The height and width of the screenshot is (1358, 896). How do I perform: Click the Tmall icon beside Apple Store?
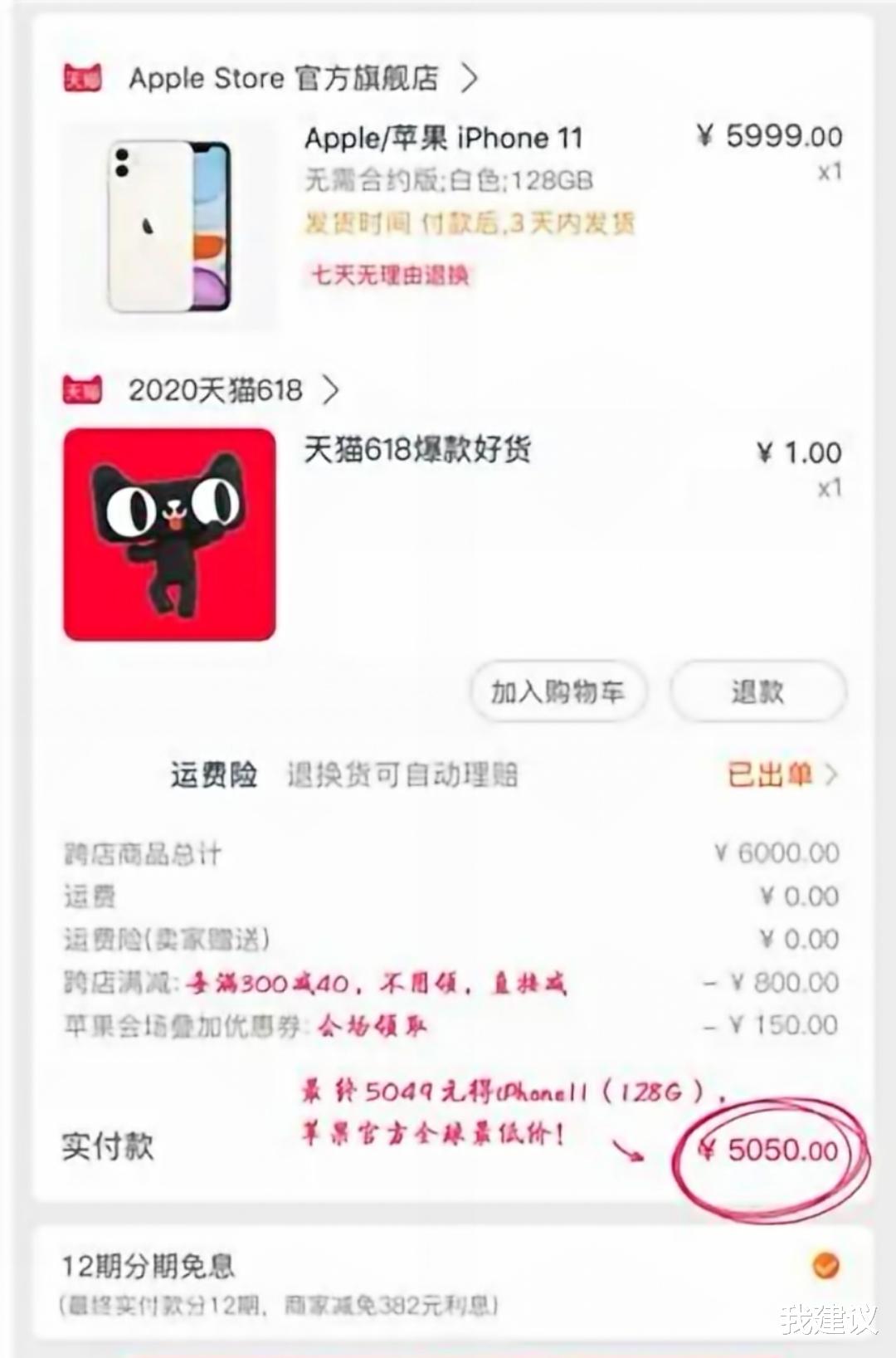[82, 77]
